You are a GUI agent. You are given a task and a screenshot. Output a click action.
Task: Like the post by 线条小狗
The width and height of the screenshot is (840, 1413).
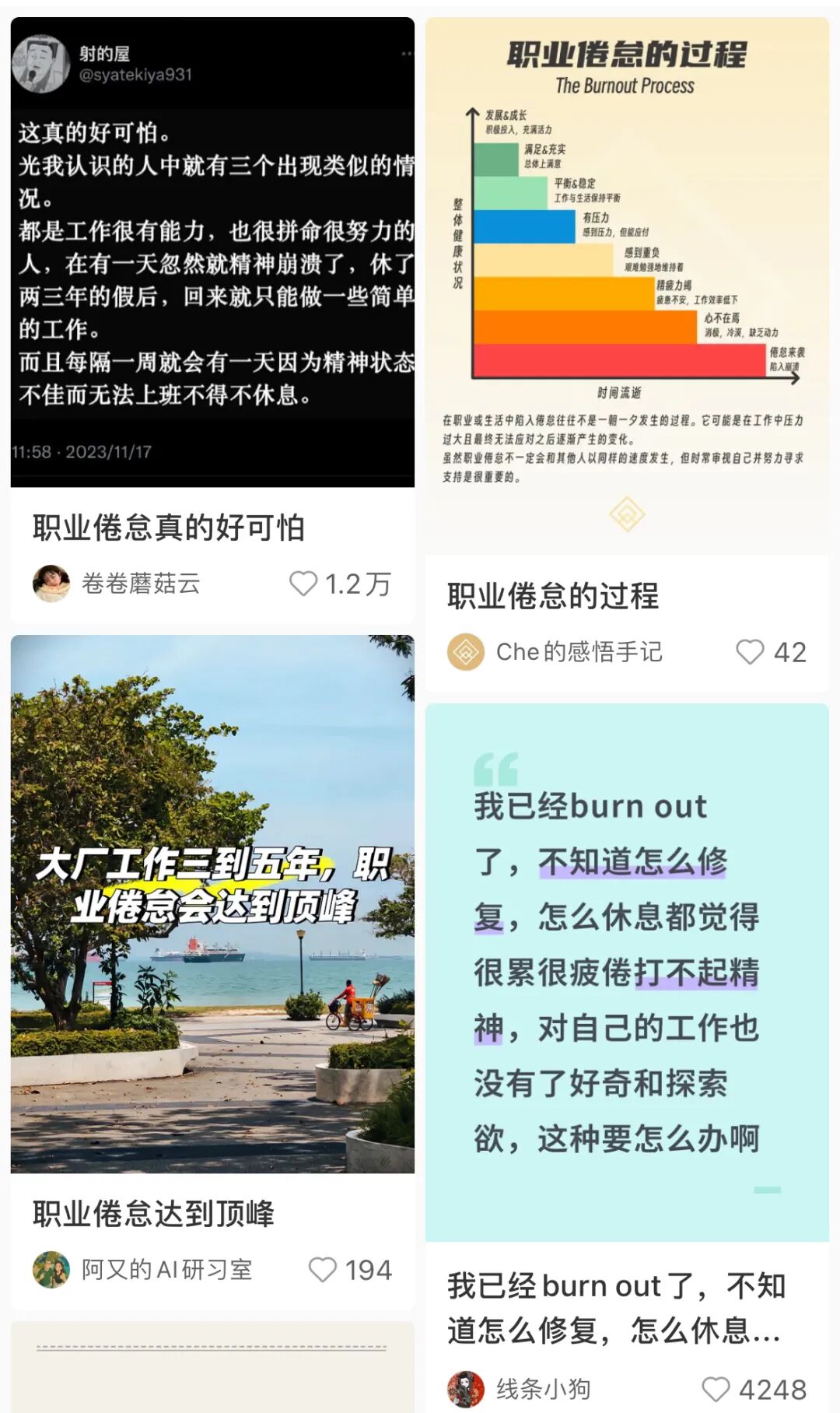(x=716, y=1390)
